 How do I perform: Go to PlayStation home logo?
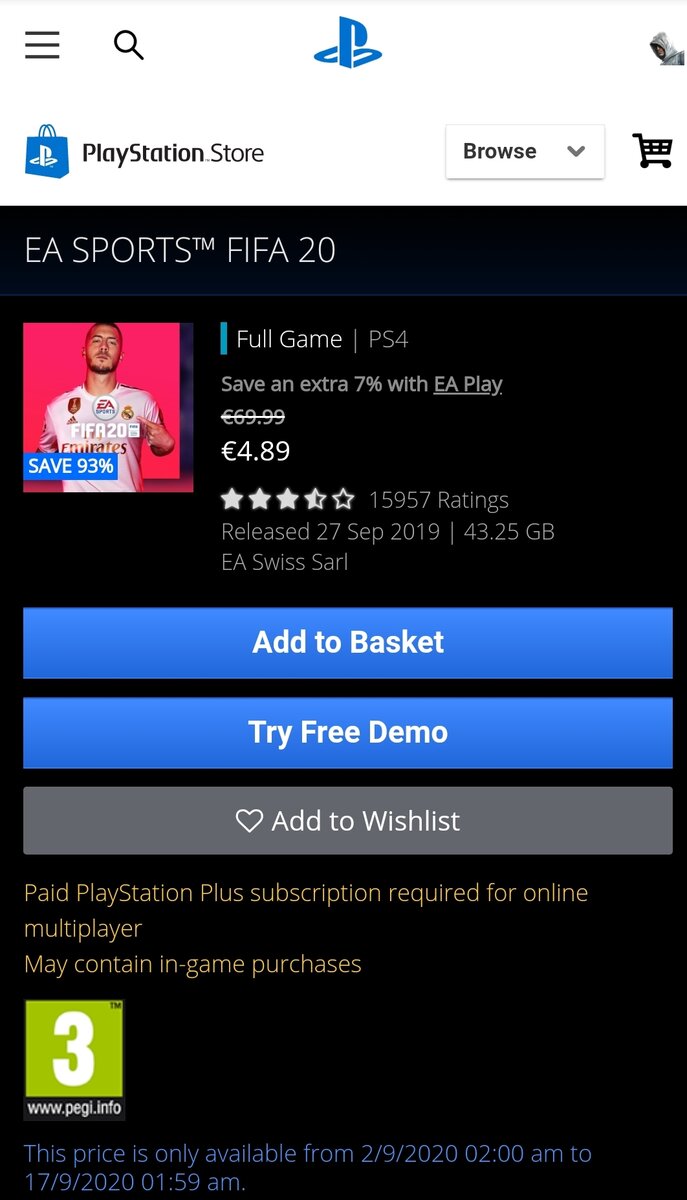(x=347, y=43)
